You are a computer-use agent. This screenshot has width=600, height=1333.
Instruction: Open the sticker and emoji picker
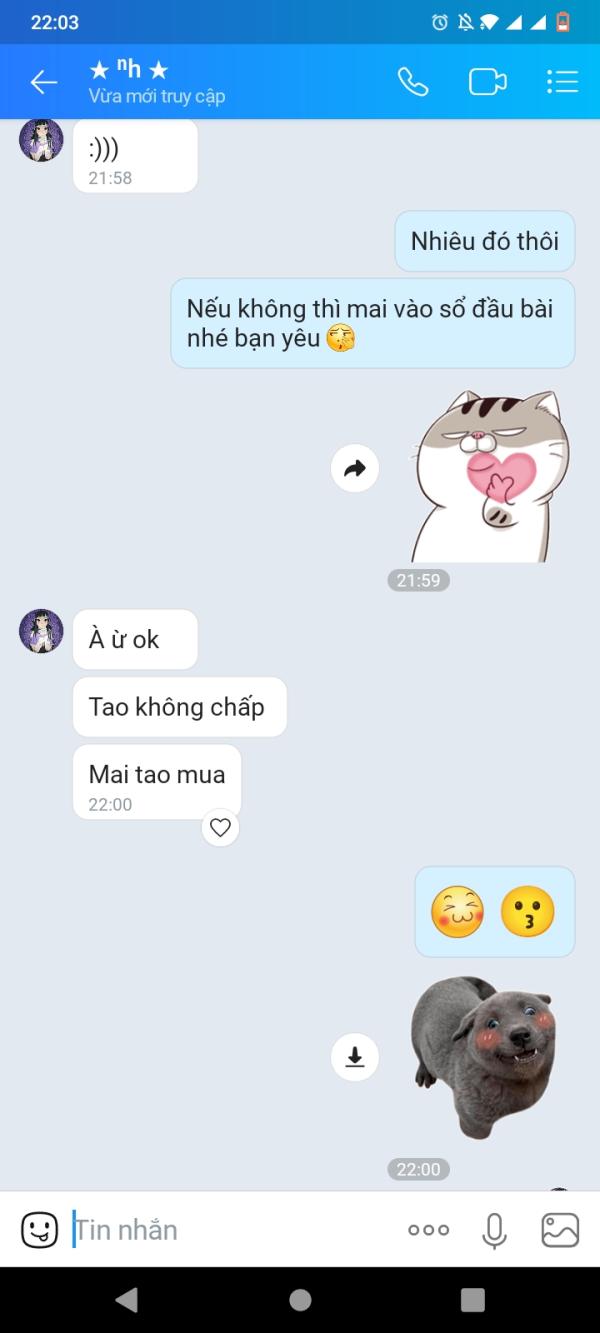coord(40,1229)
